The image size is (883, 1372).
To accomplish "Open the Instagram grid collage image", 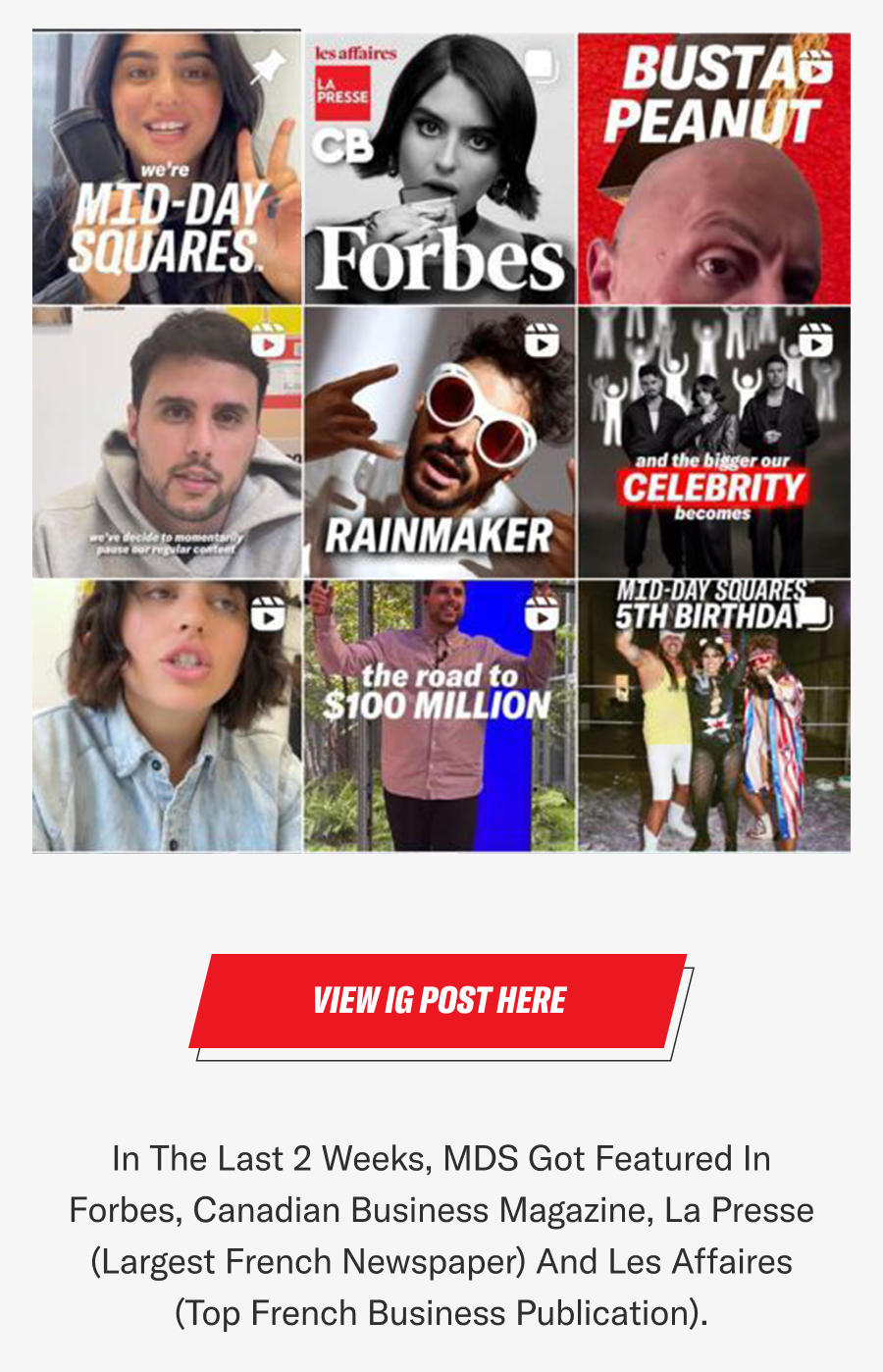I will (x=441, y=442).
